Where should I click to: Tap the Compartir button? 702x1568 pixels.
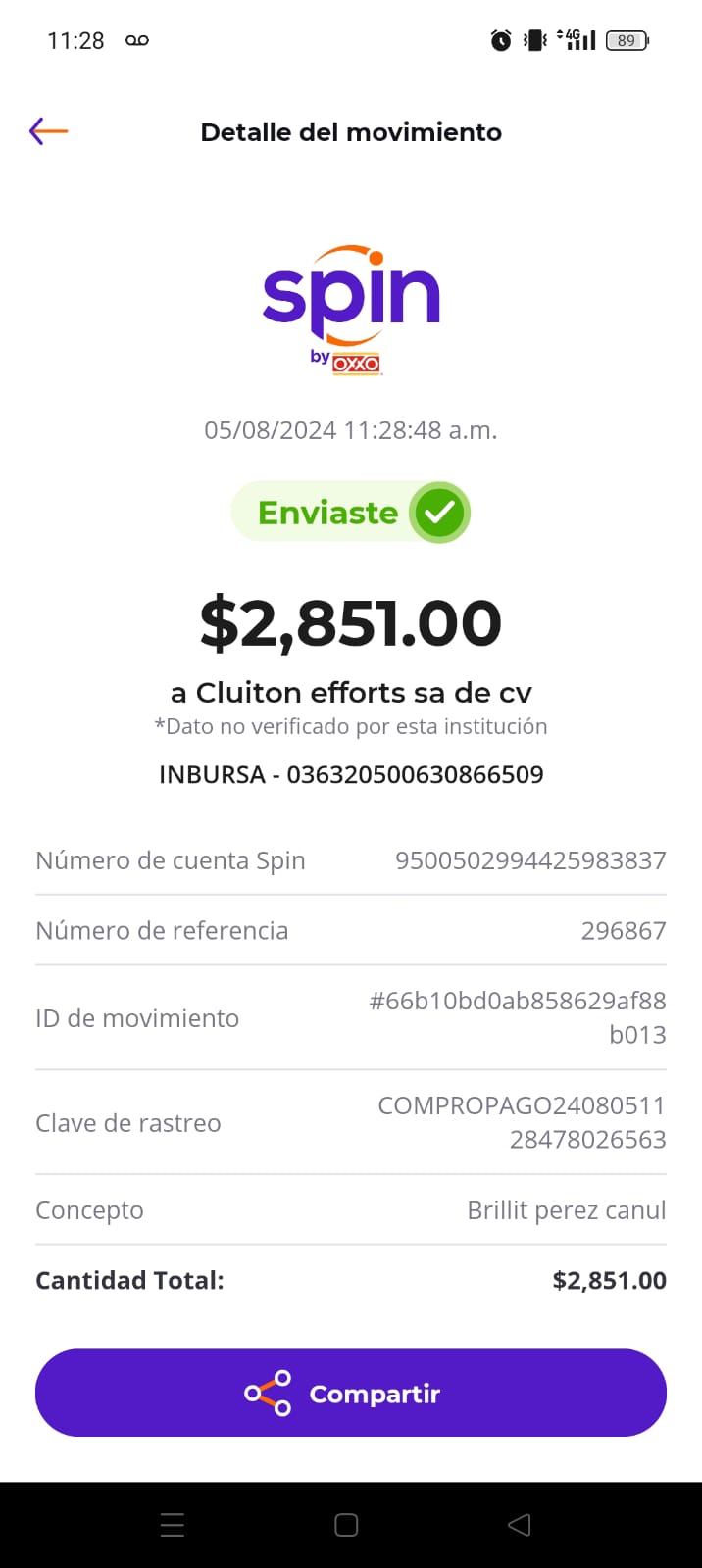tap(351, 1393)
